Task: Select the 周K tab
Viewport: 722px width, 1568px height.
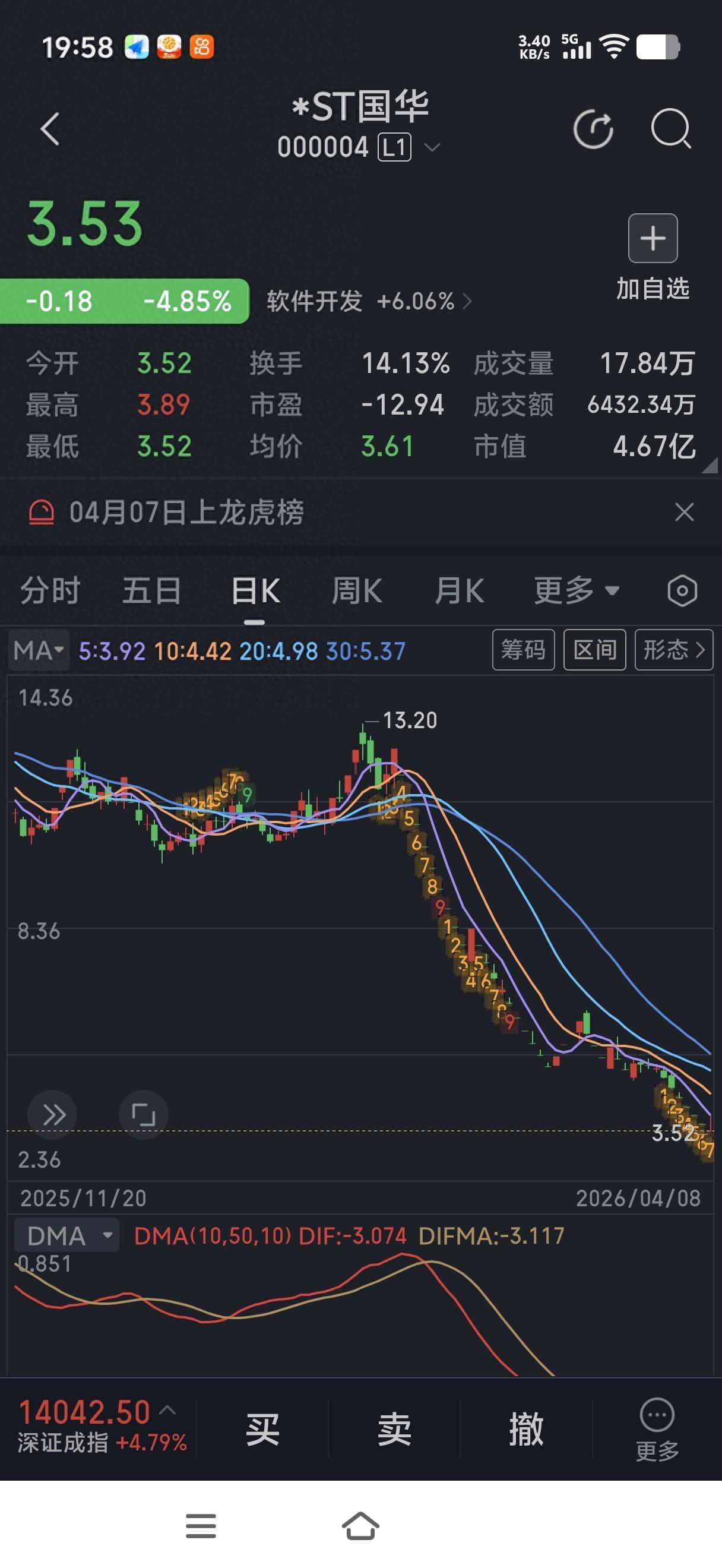Action: 357,590
